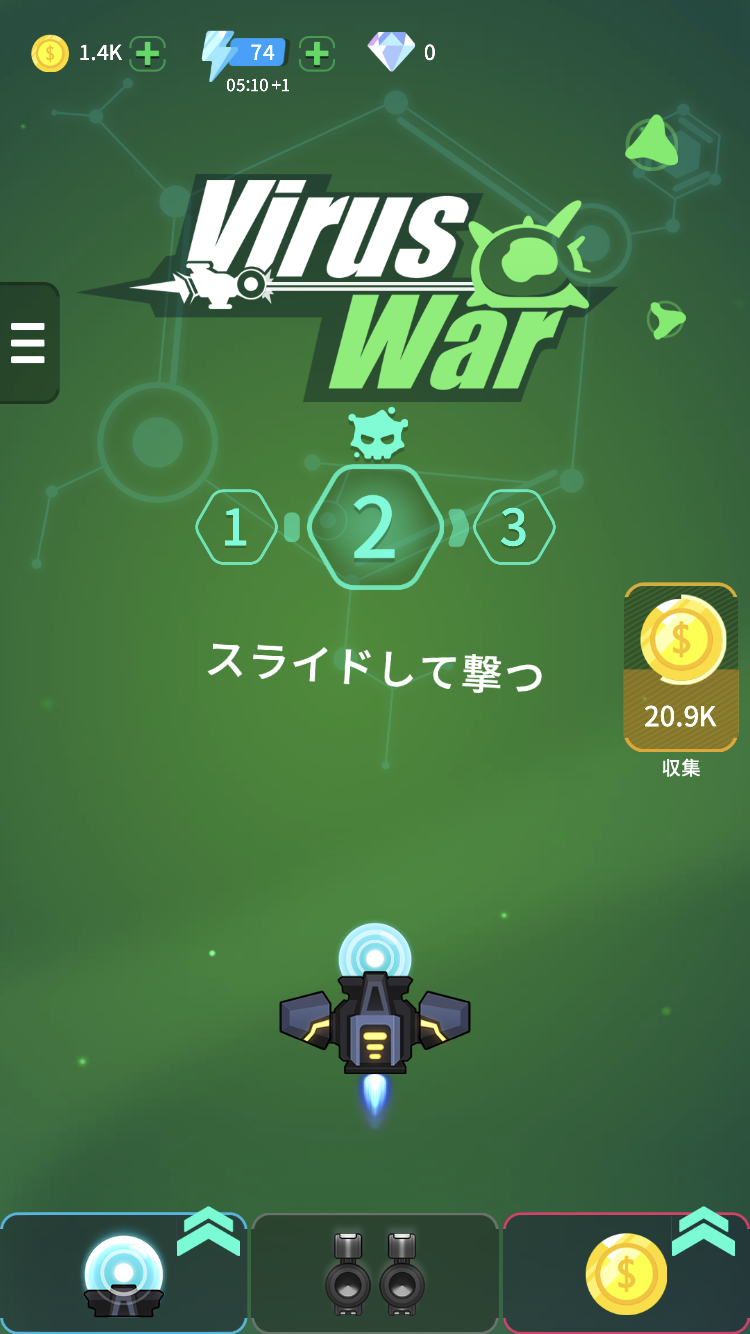Add more coins with the plus
The image size is (750, 1334).
coord(148,53)
